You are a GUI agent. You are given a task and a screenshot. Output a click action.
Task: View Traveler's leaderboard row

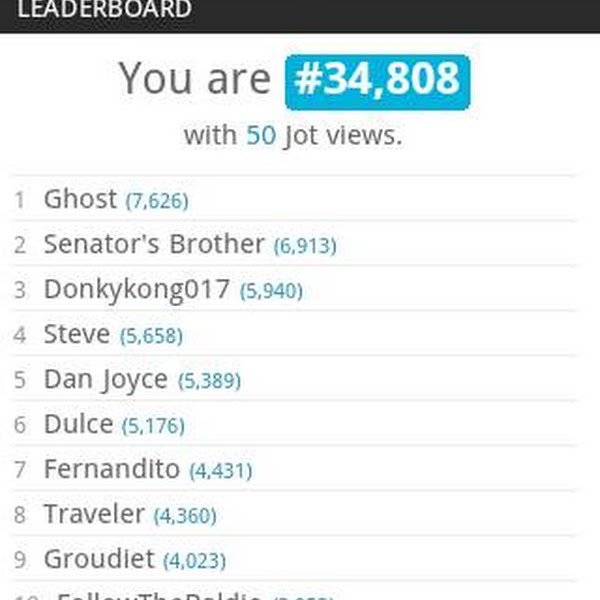(x=94, y=515)
